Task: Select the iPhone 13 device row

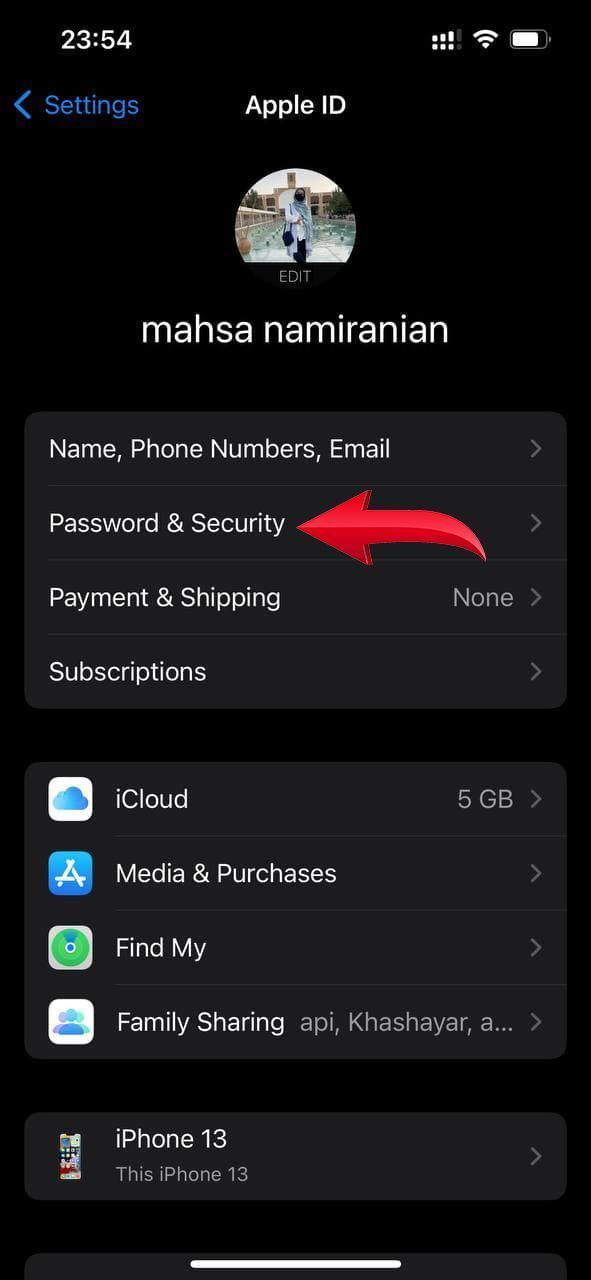Action: click(x=295, y=1156)
